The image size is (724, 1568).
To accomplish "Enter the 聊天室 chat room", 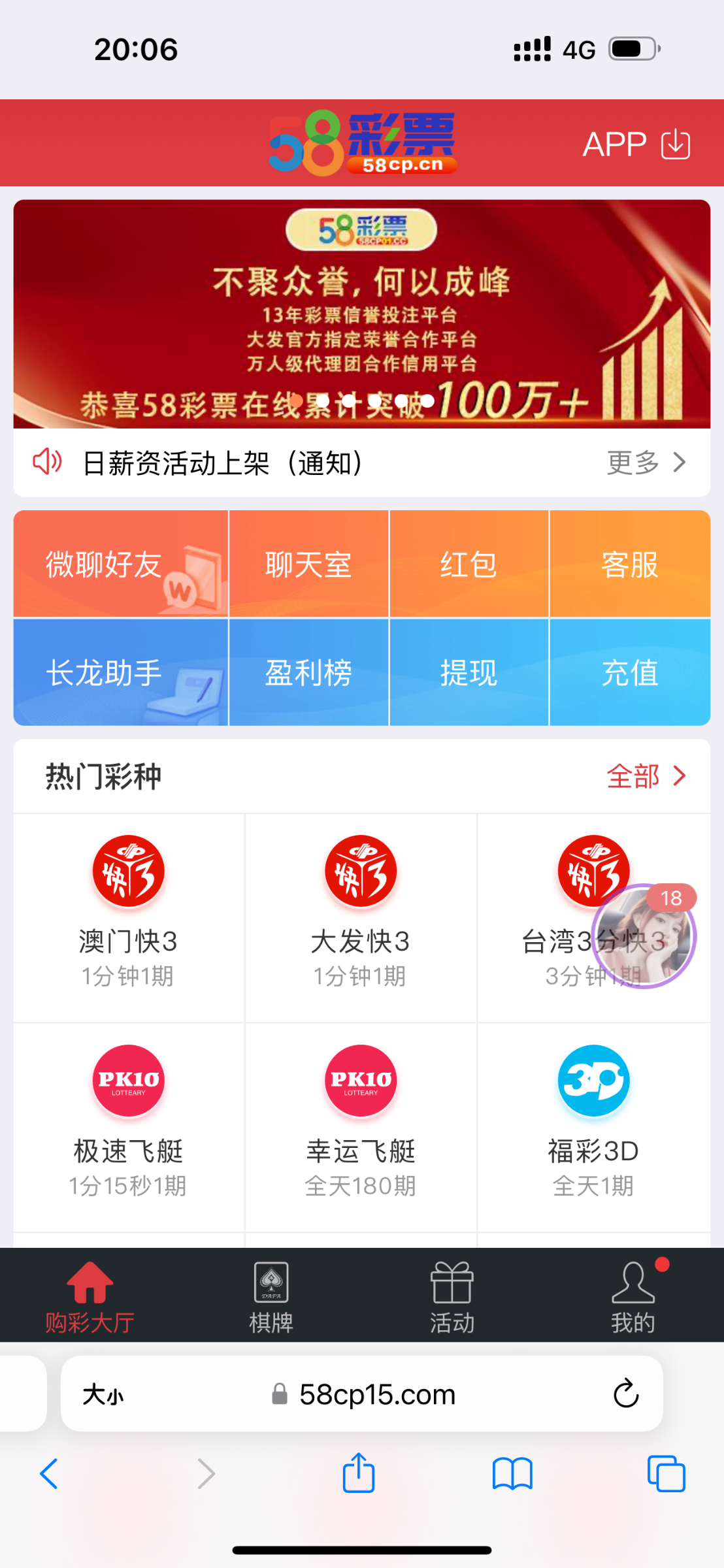I will tap(308, 564).
